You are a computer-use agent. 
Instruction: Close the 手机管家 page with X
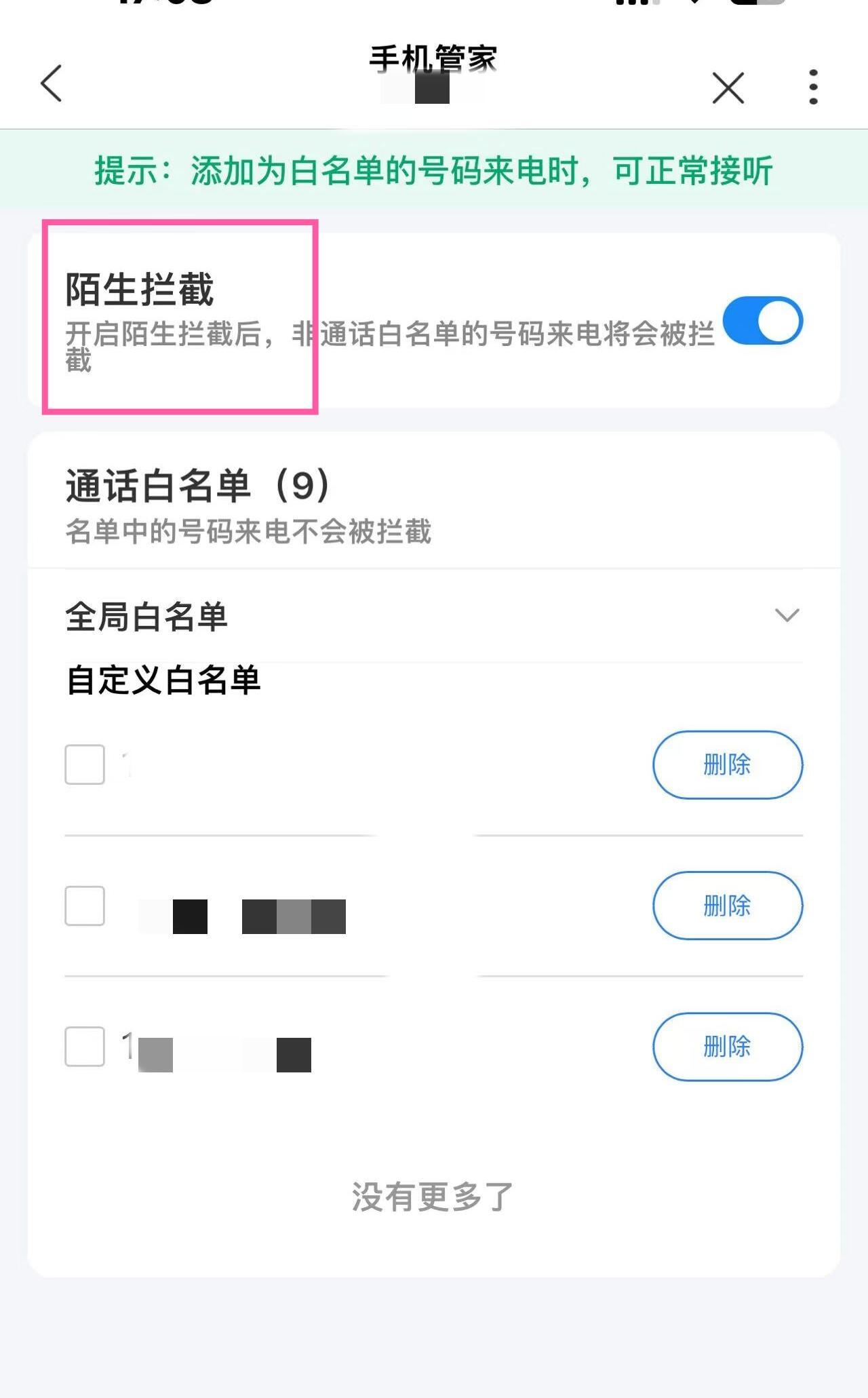[728, 88]
